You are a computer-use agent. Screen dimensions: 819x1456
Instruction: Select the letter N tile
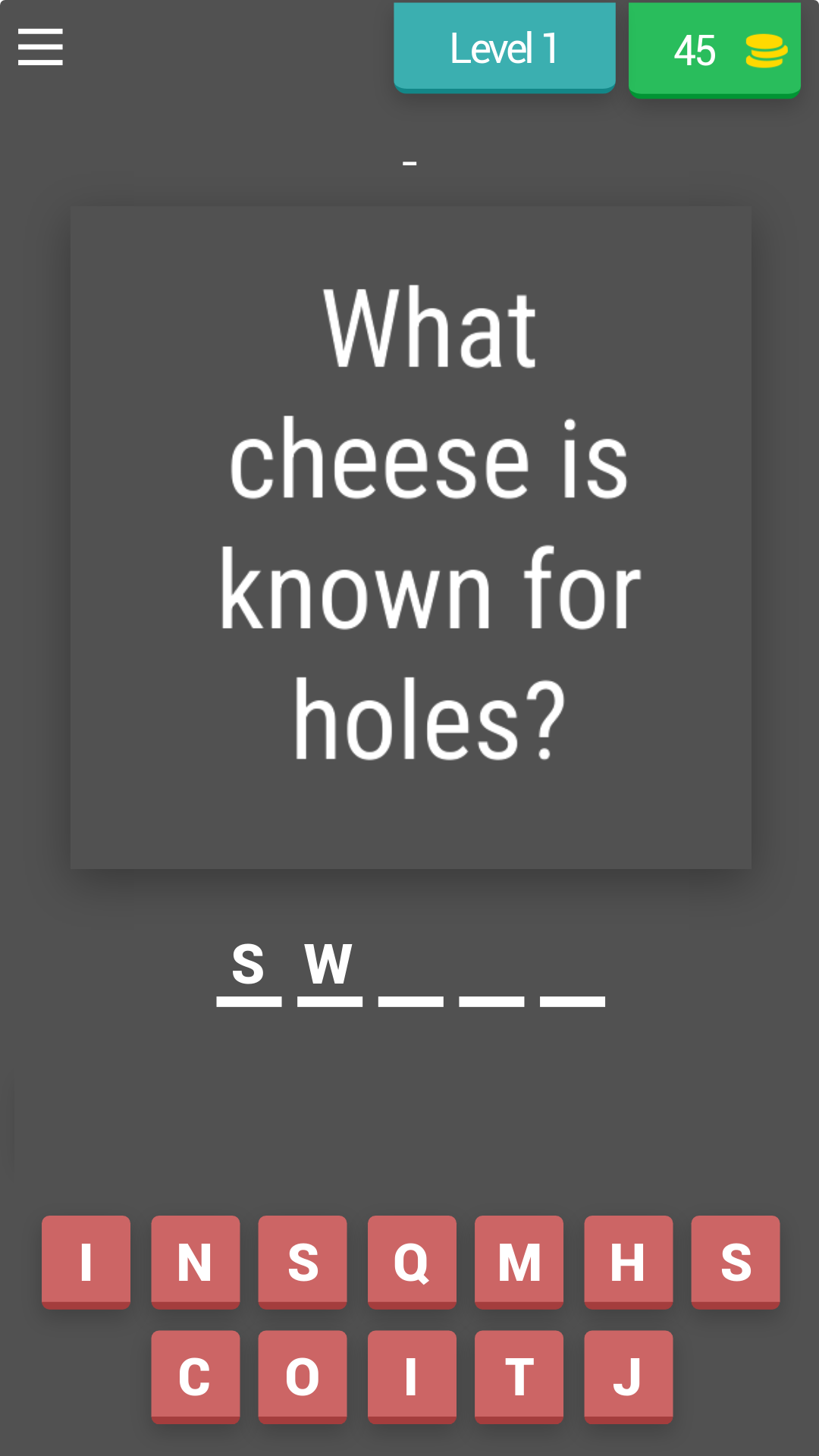[x=196, y=1262]
